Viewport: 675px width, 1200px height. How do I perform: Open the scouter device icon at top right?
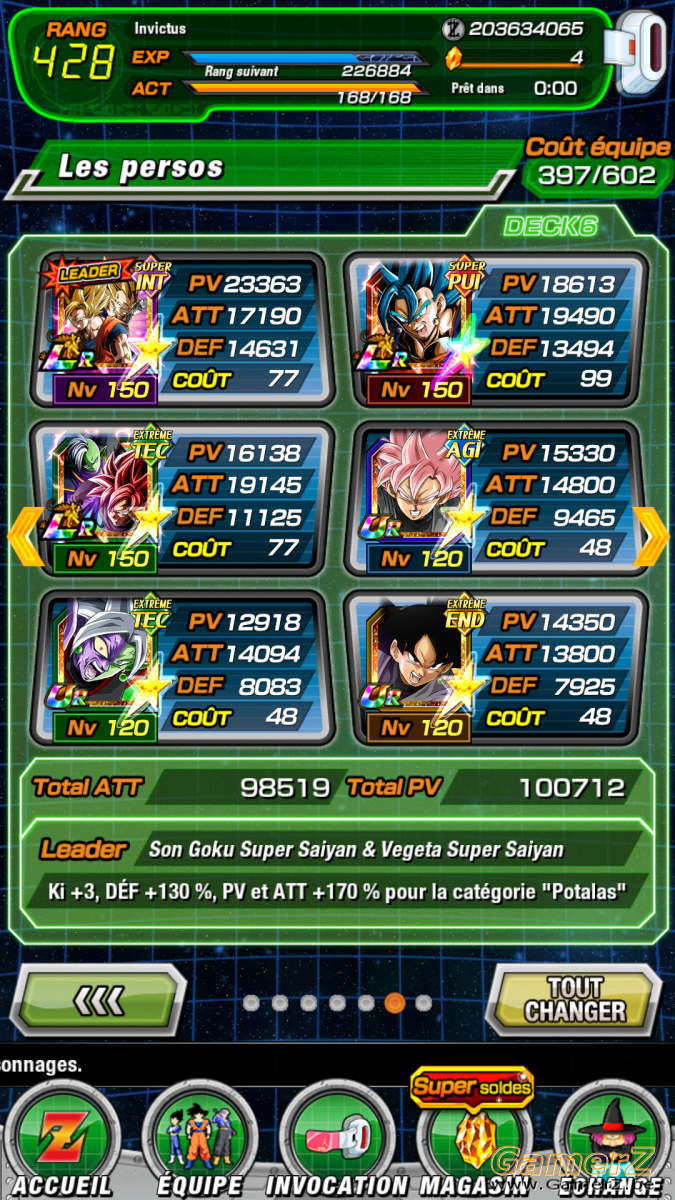tap(641, 52)
